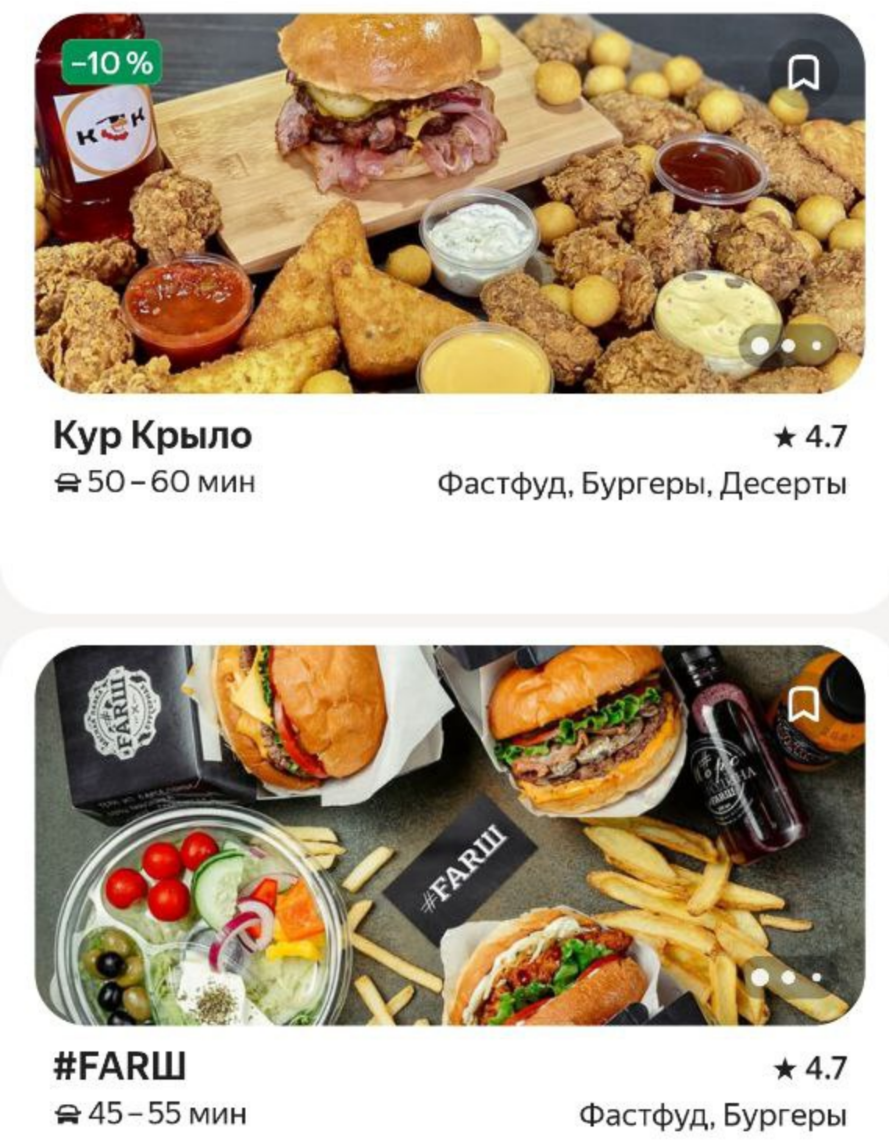Bookmark the Кур Крыло restaurant
Viewport: 889px width, 1147px height.
pos(803,73)
